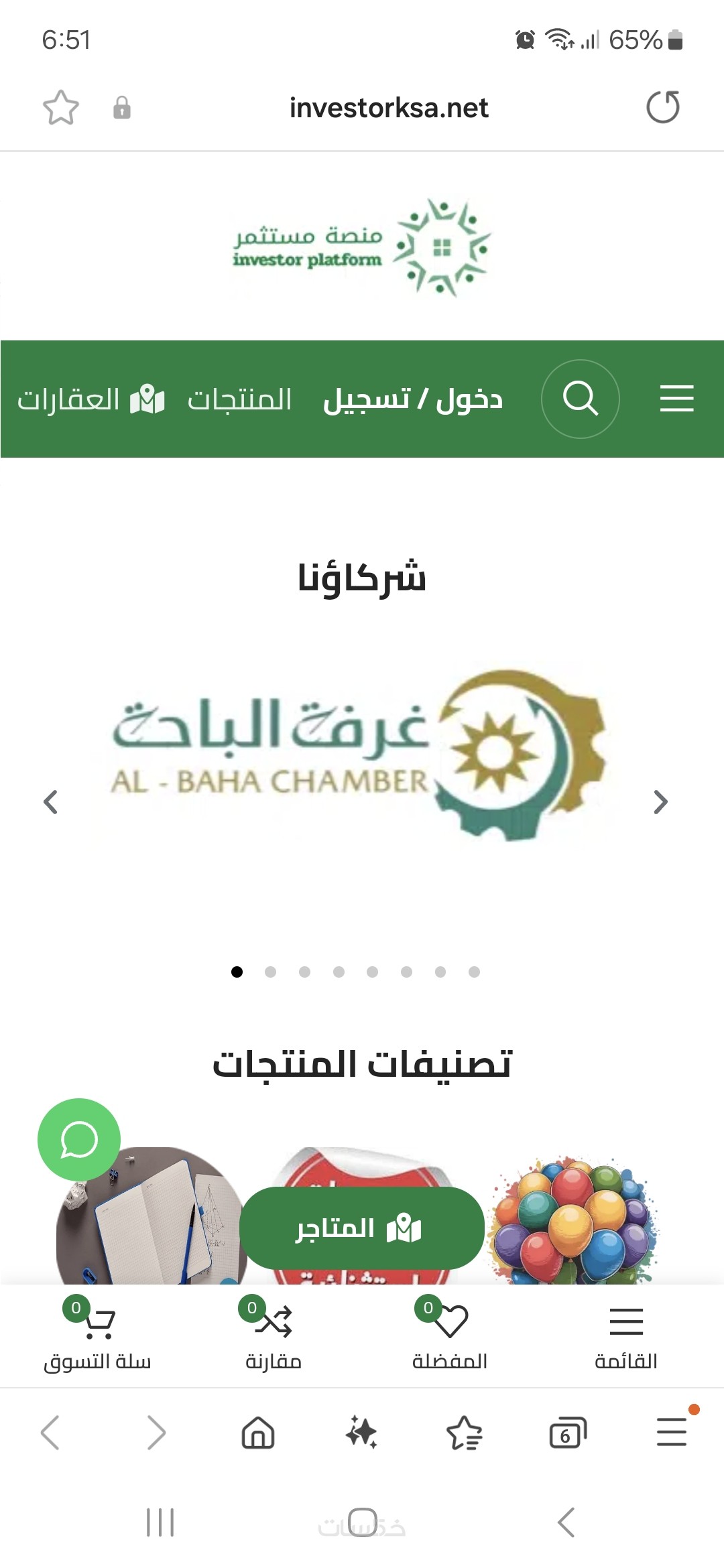The height and width of the screenshot is (1568, 724).
Task: Jump to the second partners carousel dot
Action: pos(270,972)
